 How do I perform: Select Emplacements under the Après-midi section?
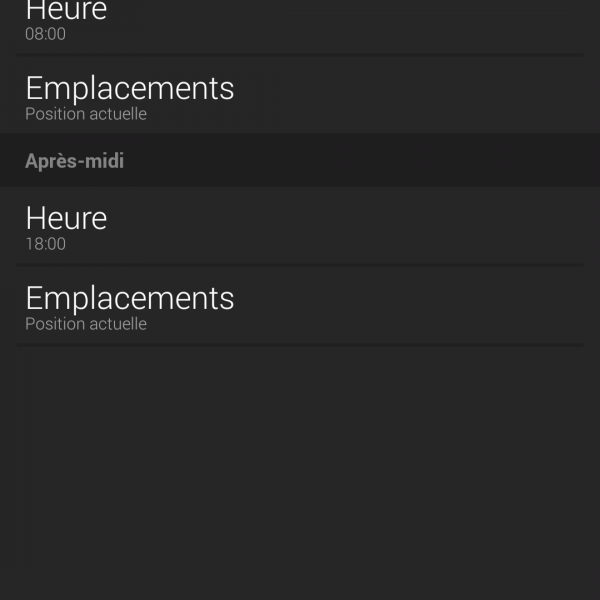[300, 307]
